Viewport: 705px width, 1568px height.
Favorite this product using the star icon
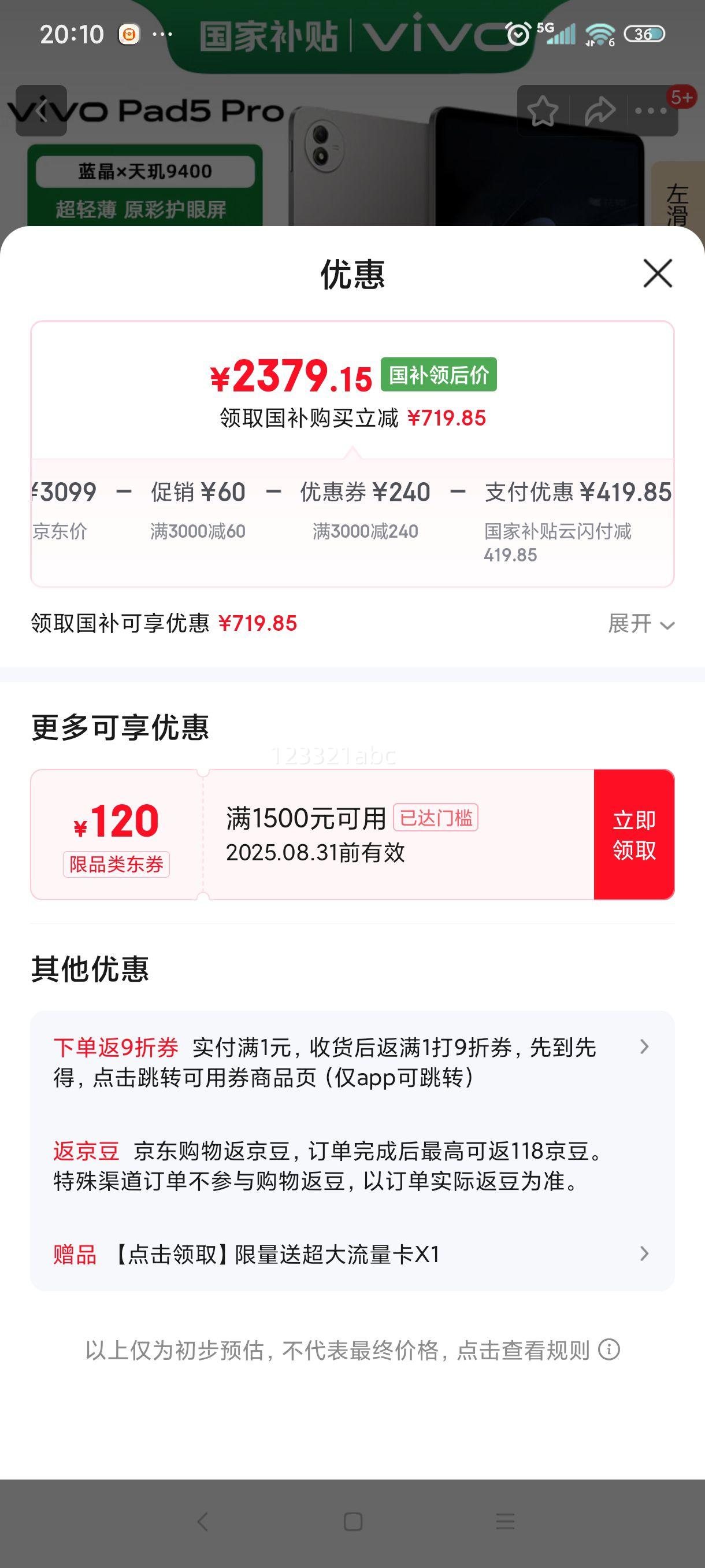click(x=544, y=111)
